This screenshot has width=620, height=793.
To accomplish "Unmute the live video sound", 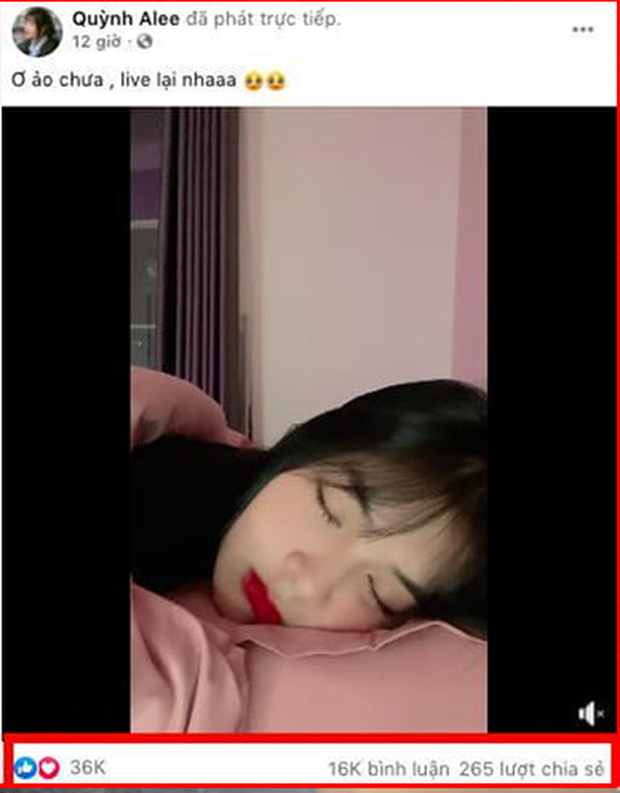I will (591, 713).
